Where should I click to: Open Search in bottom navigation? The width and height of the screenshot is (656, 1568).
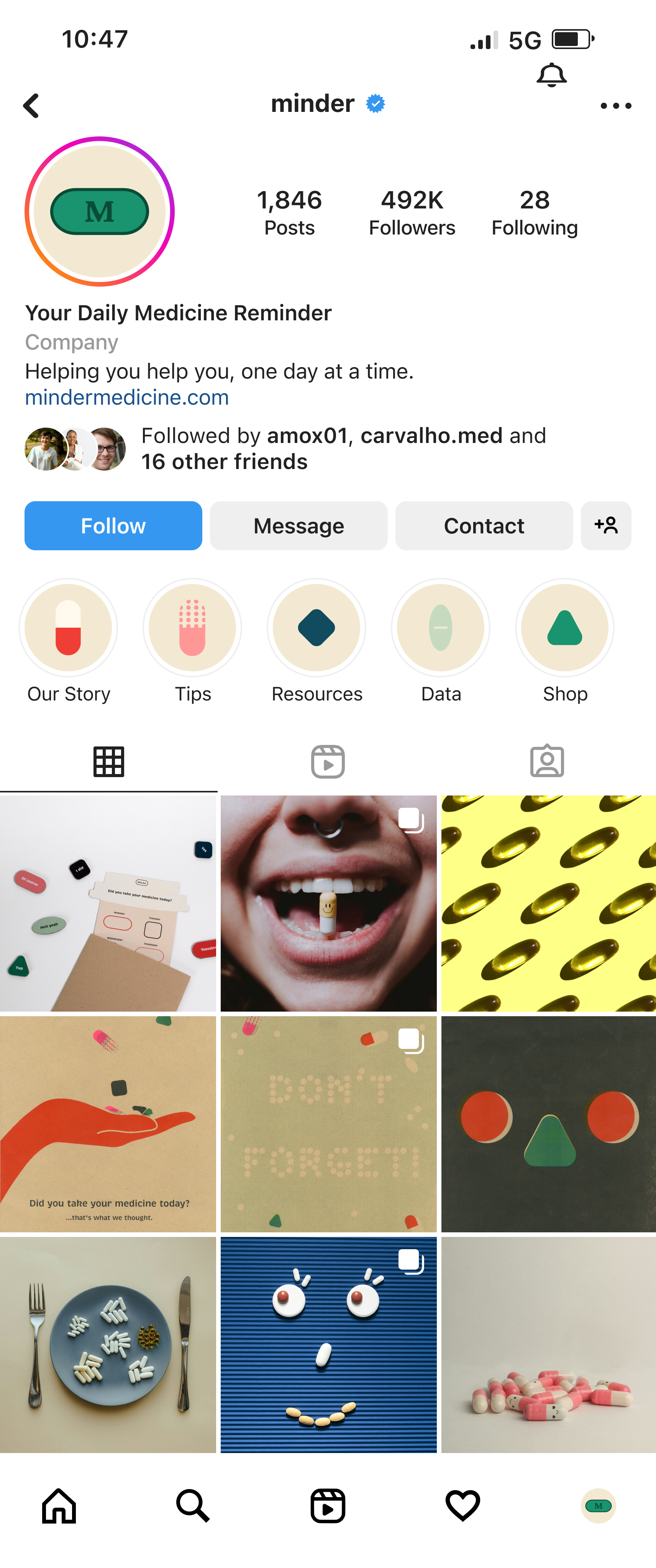[x=193, y=1505]
